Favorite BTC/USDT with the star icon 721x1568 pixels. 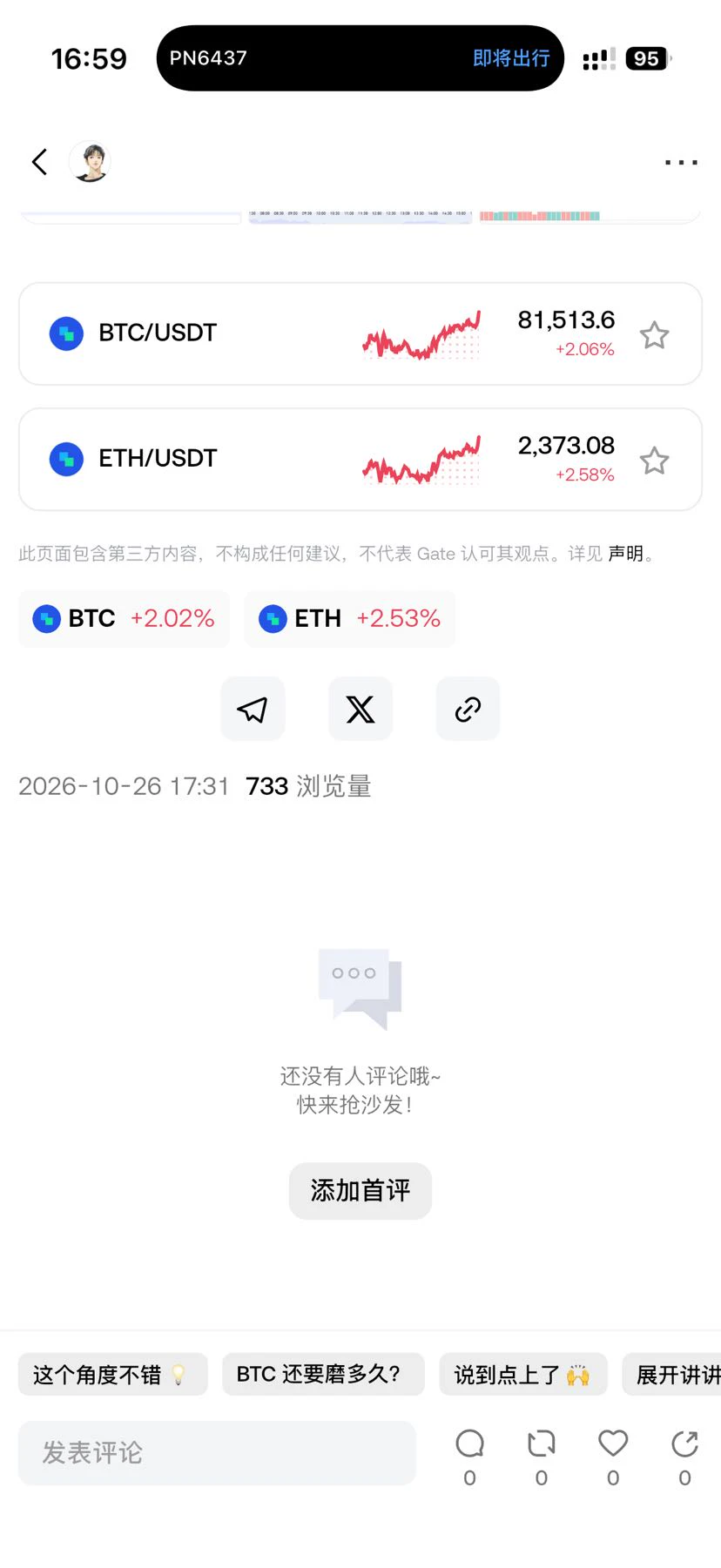(654, 335)
